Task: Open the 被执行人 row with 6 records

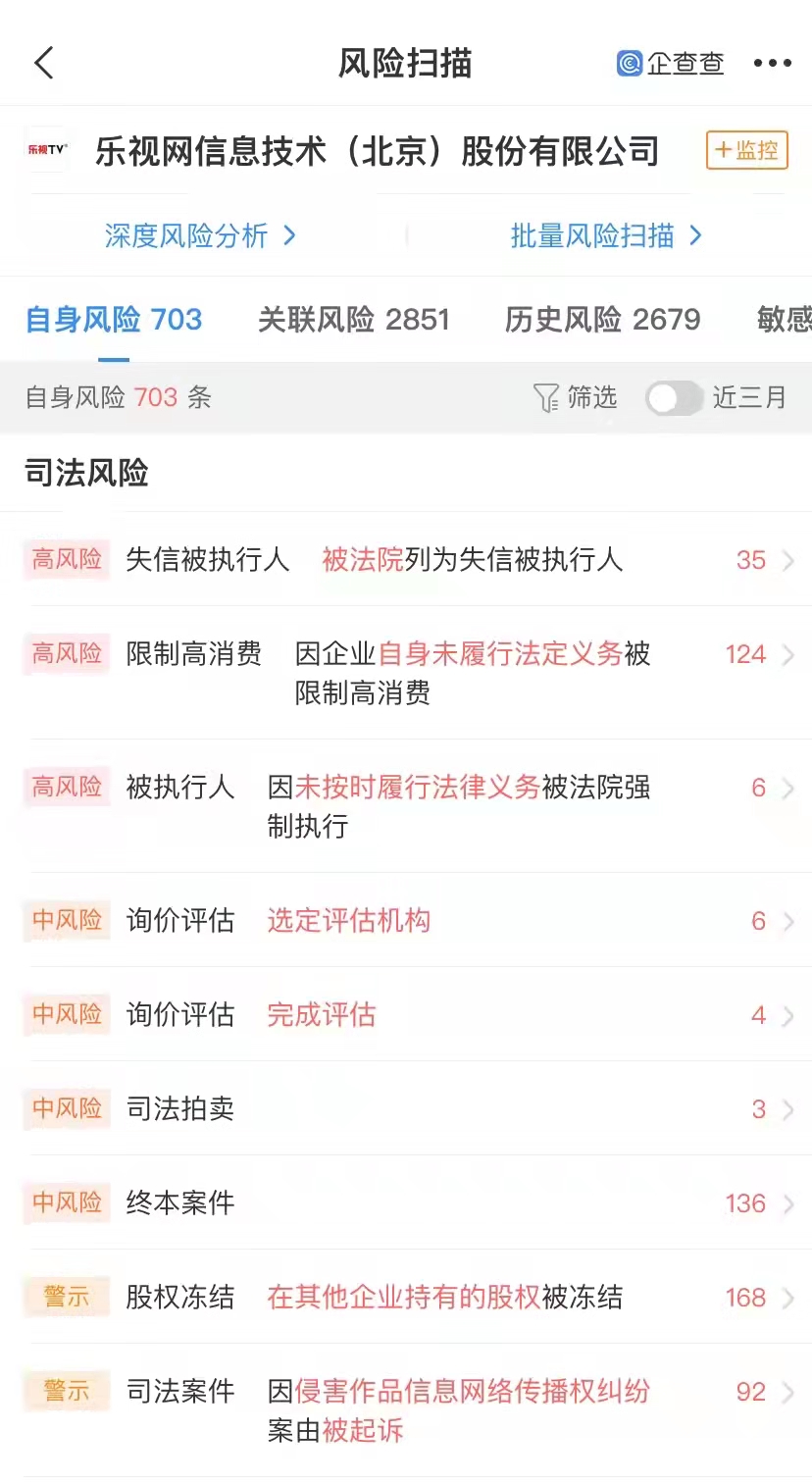Action: pos(406,806)
